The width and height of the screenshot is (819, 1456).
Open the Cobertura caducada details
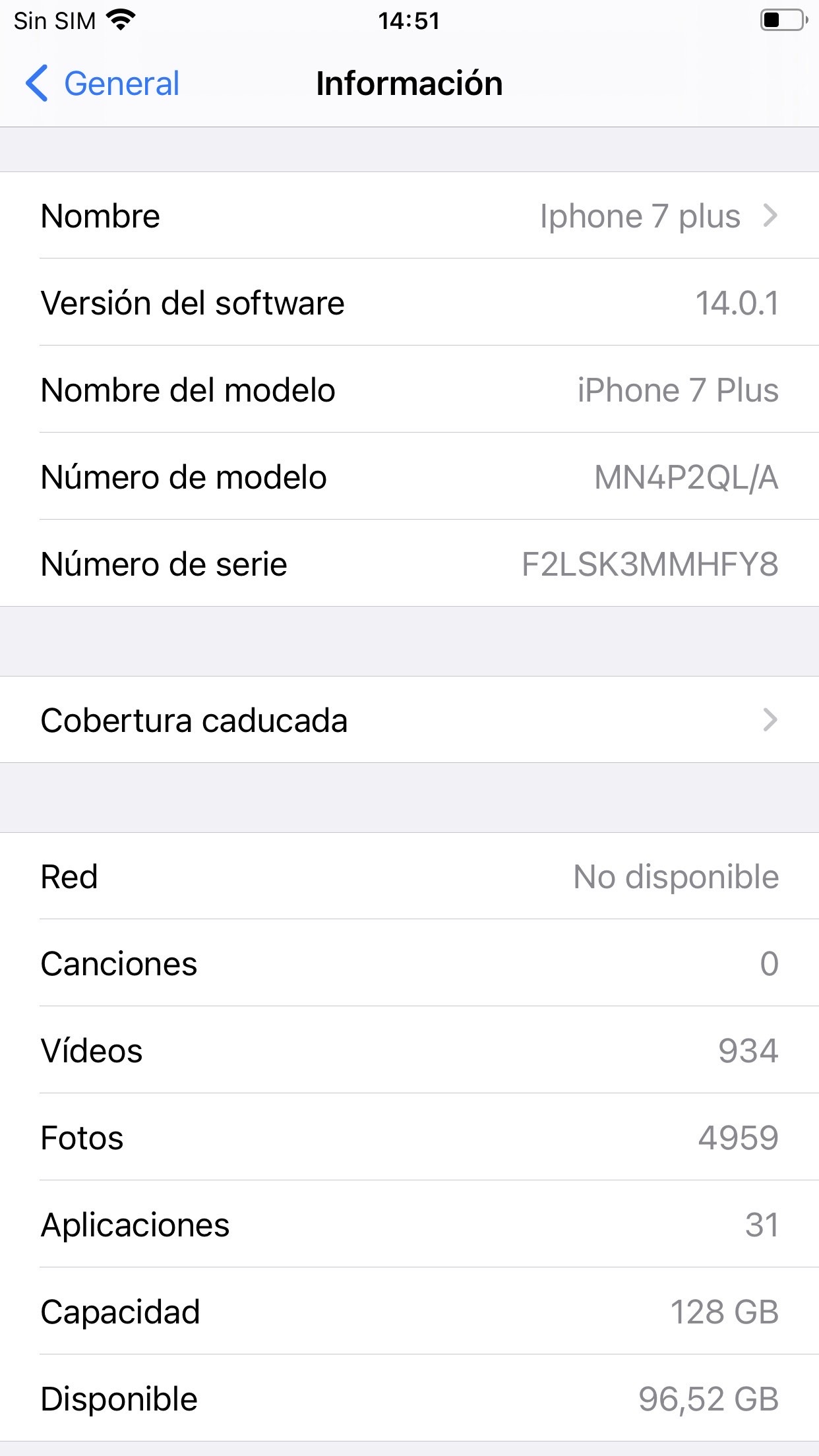[x=409, y=719]
